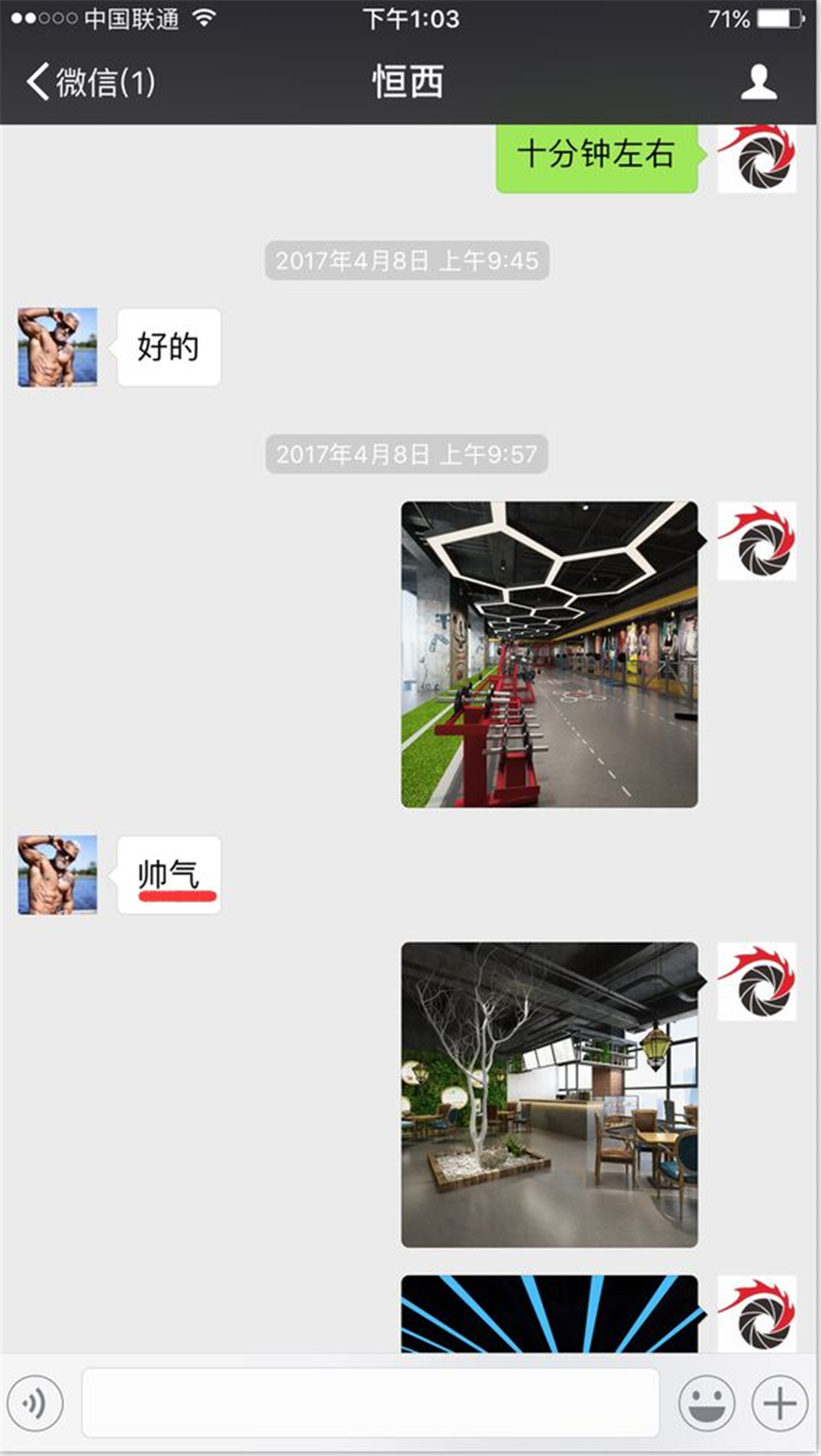Open the cafe photo with white tree

click(549, 1094)
